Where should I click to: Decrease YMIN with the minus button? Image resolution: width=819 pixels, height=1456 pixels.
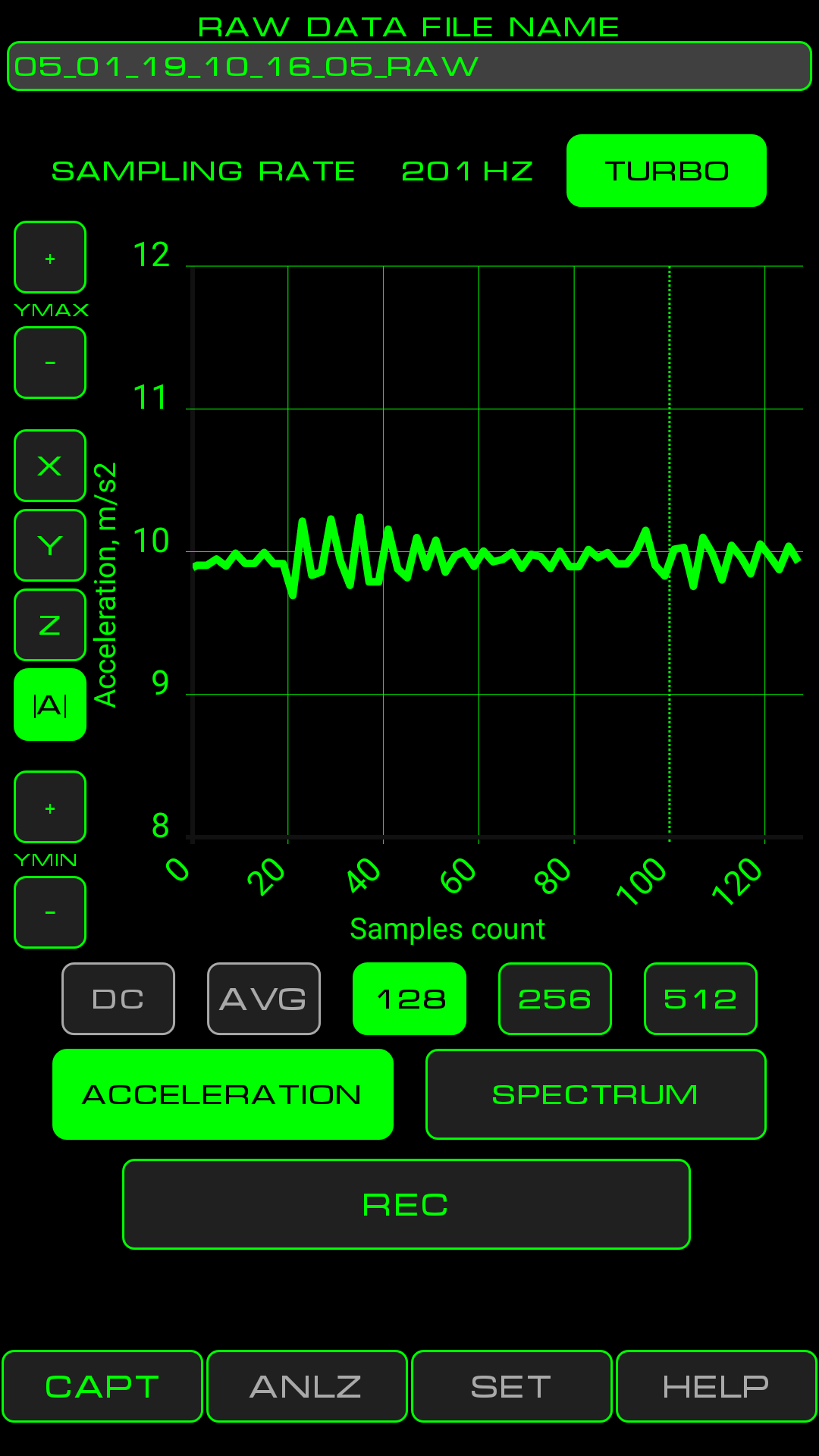(x=50, y=912)
